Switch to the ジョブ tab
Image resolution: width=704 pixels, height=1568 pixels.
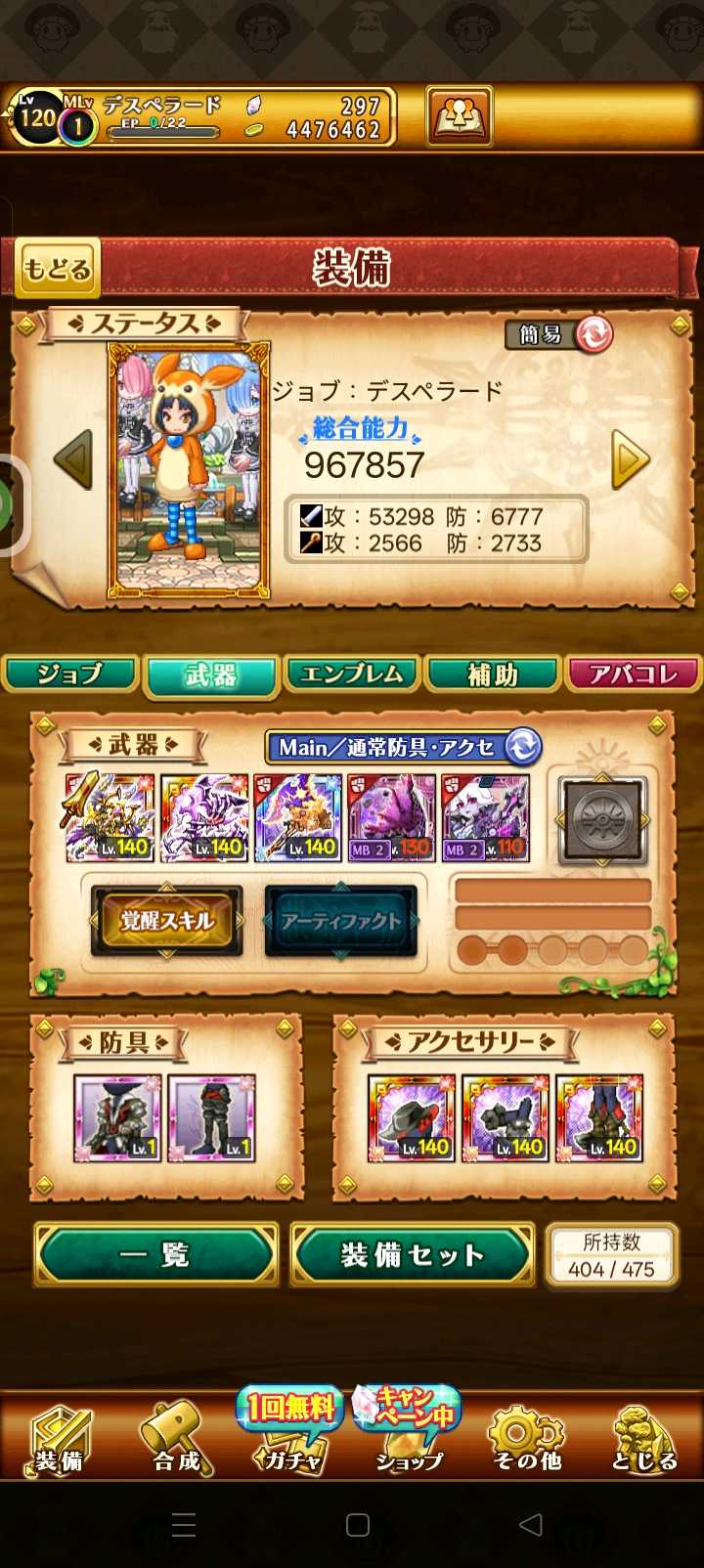click(x=69, y=674)
